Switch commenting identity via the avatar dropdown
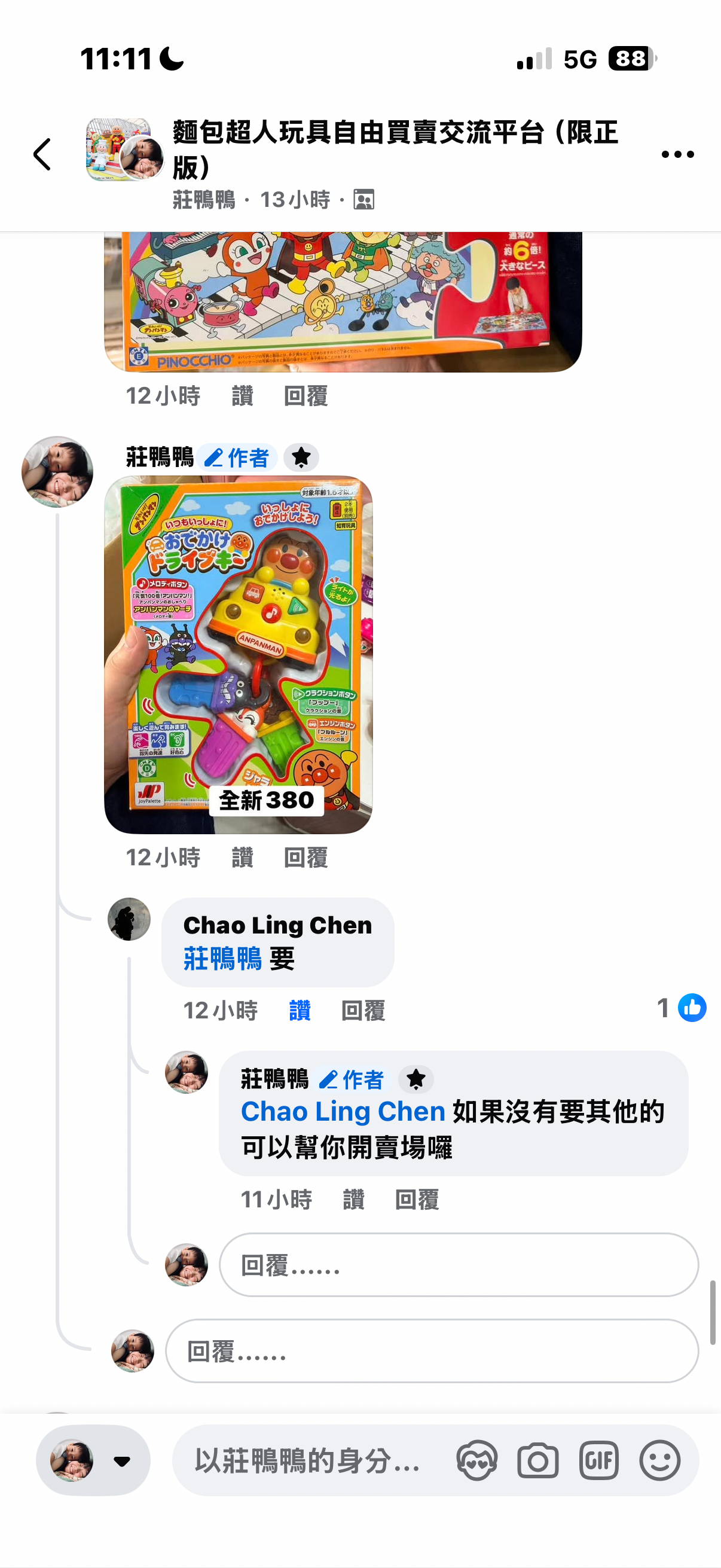721x1568 pixels. [x=93, y=1460]
